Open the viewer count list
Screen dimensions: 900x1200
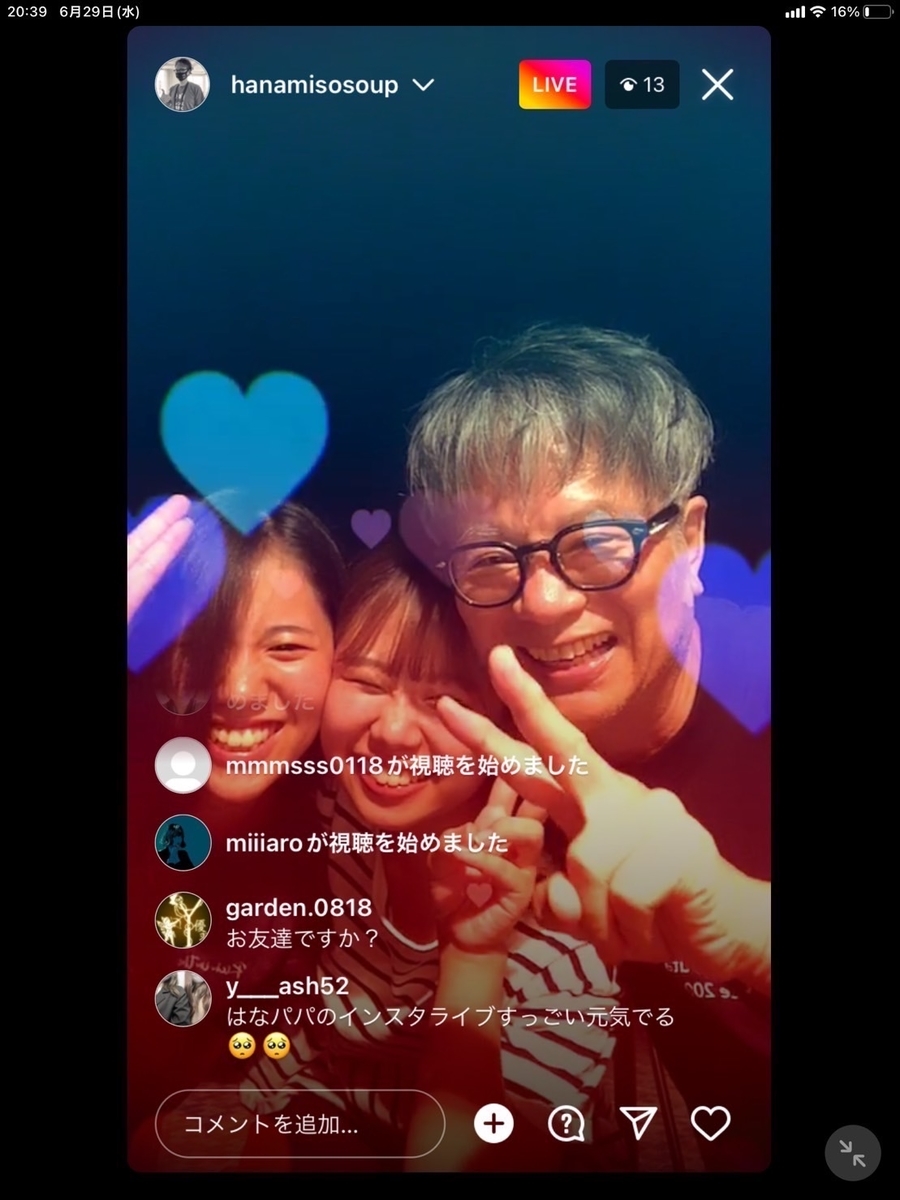642,85
